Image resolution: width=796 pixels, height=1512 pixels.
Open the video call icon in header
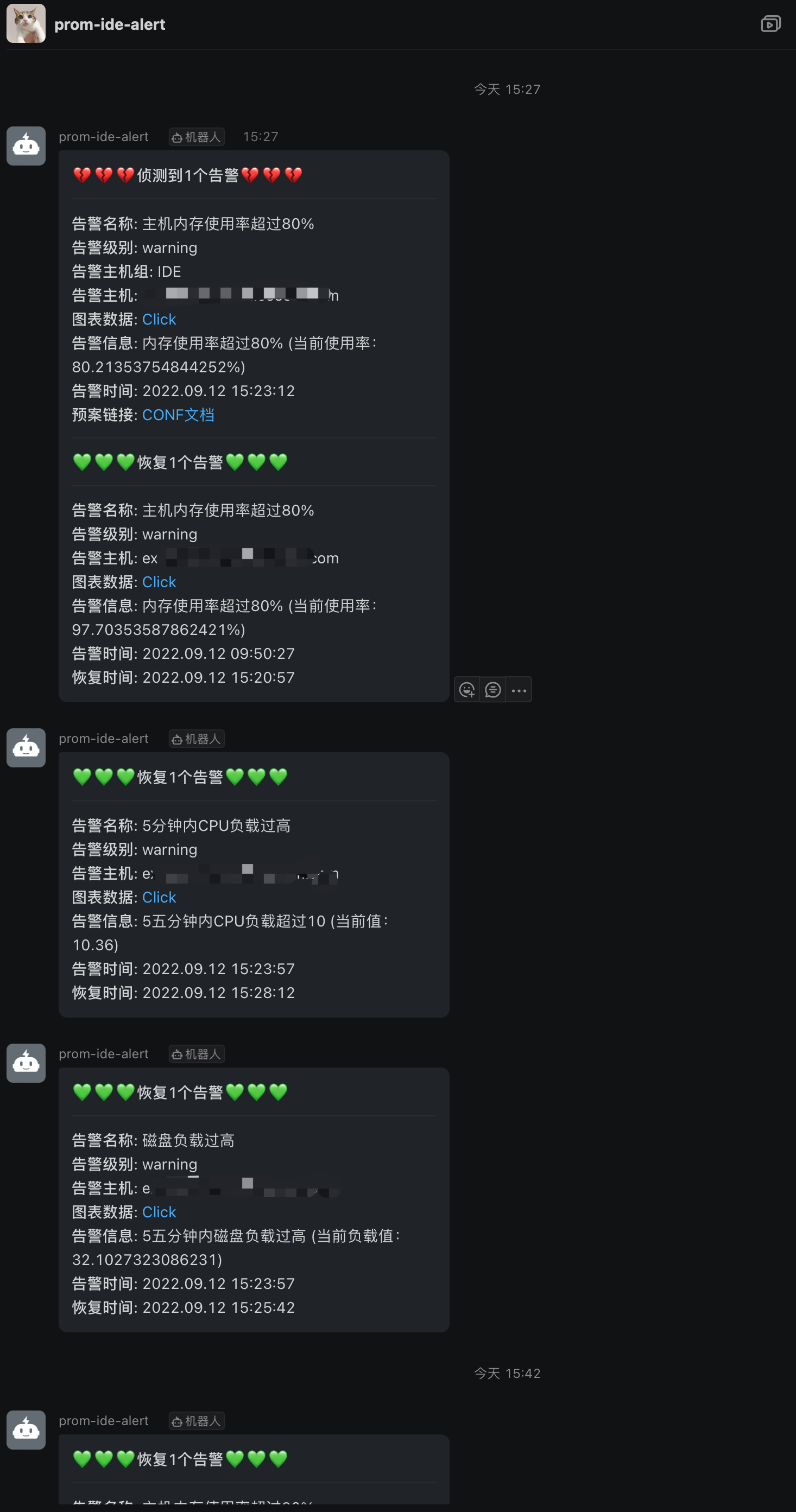(770, 24)
